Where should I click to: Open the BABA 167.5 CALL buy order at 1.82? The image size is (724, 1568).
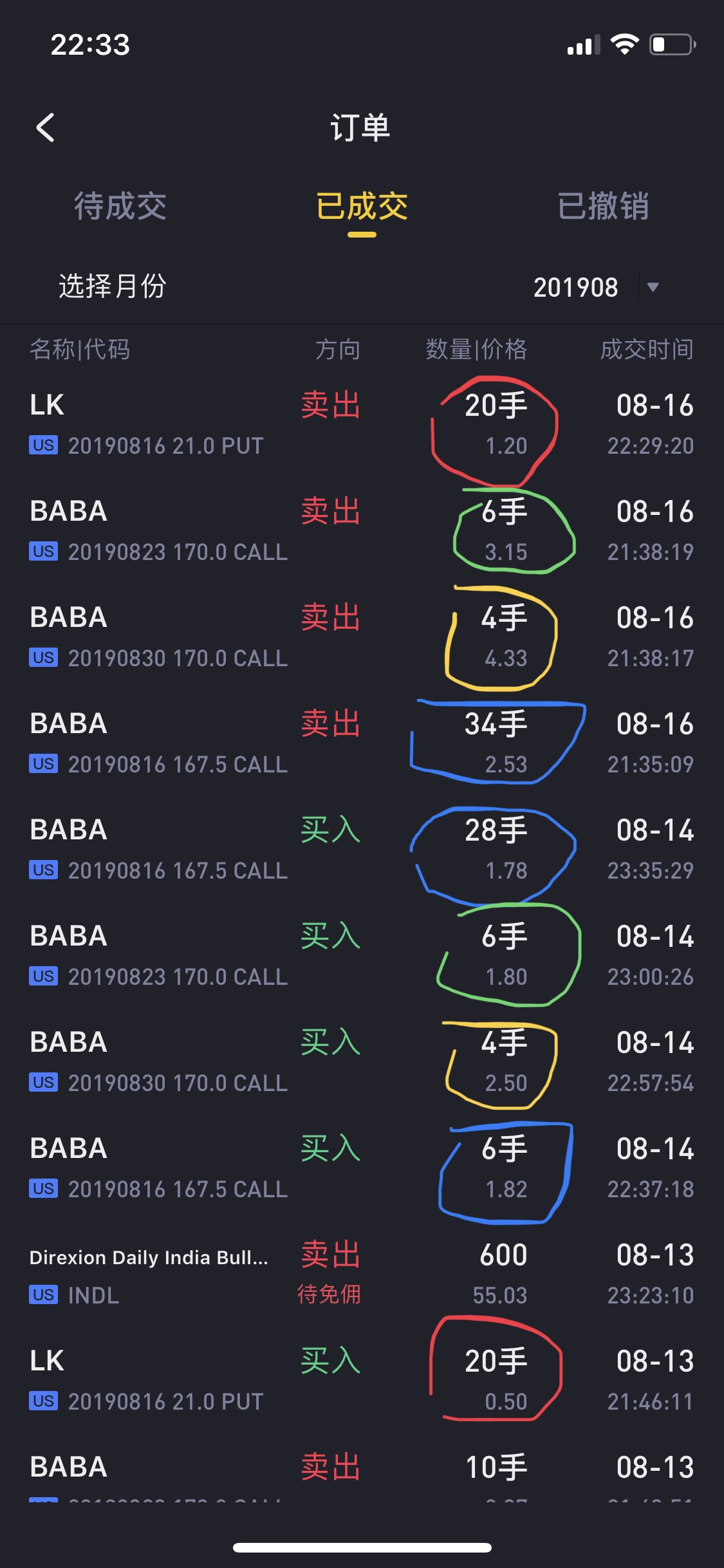362,1168
